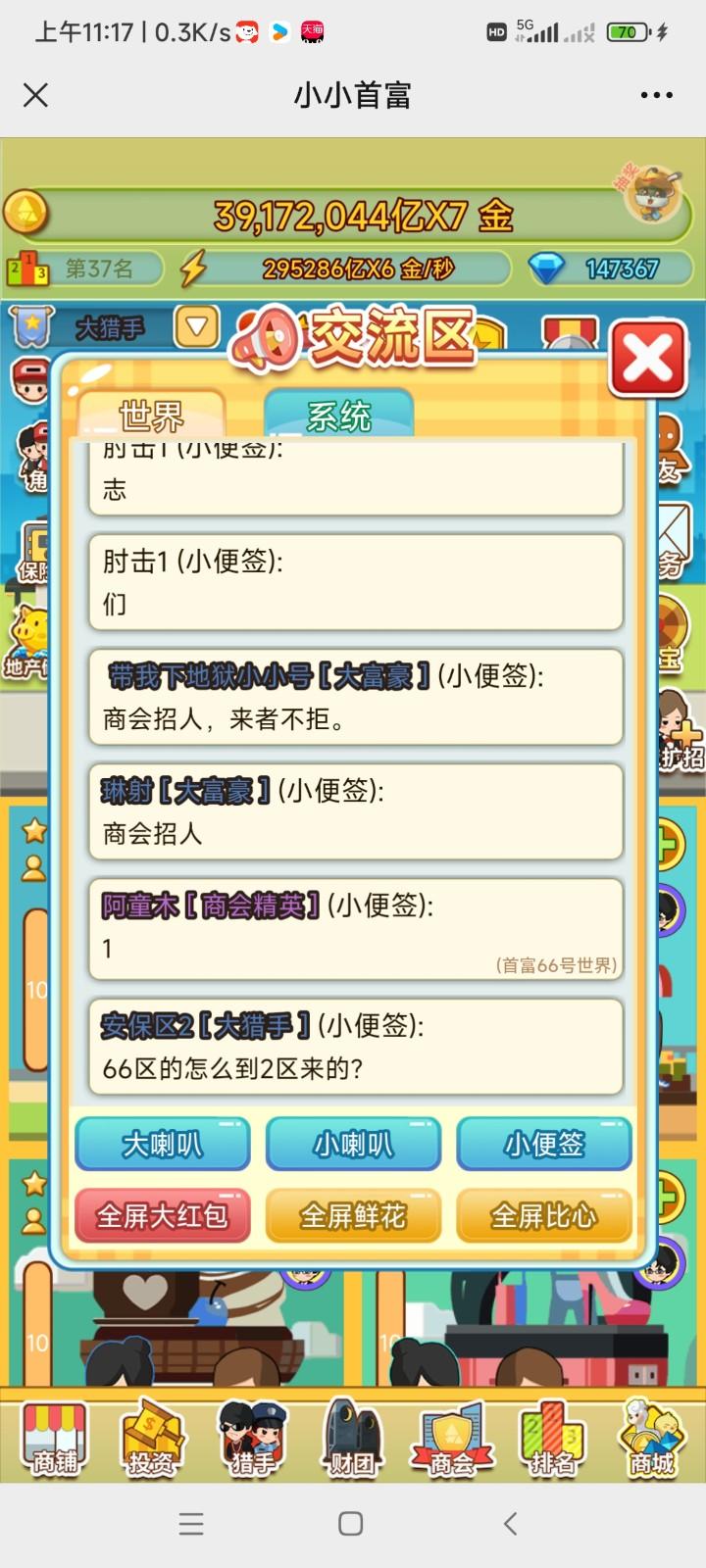Close the mini program with the X
The width and height of the screenshot is (706, 1568).
click(36, 95)
